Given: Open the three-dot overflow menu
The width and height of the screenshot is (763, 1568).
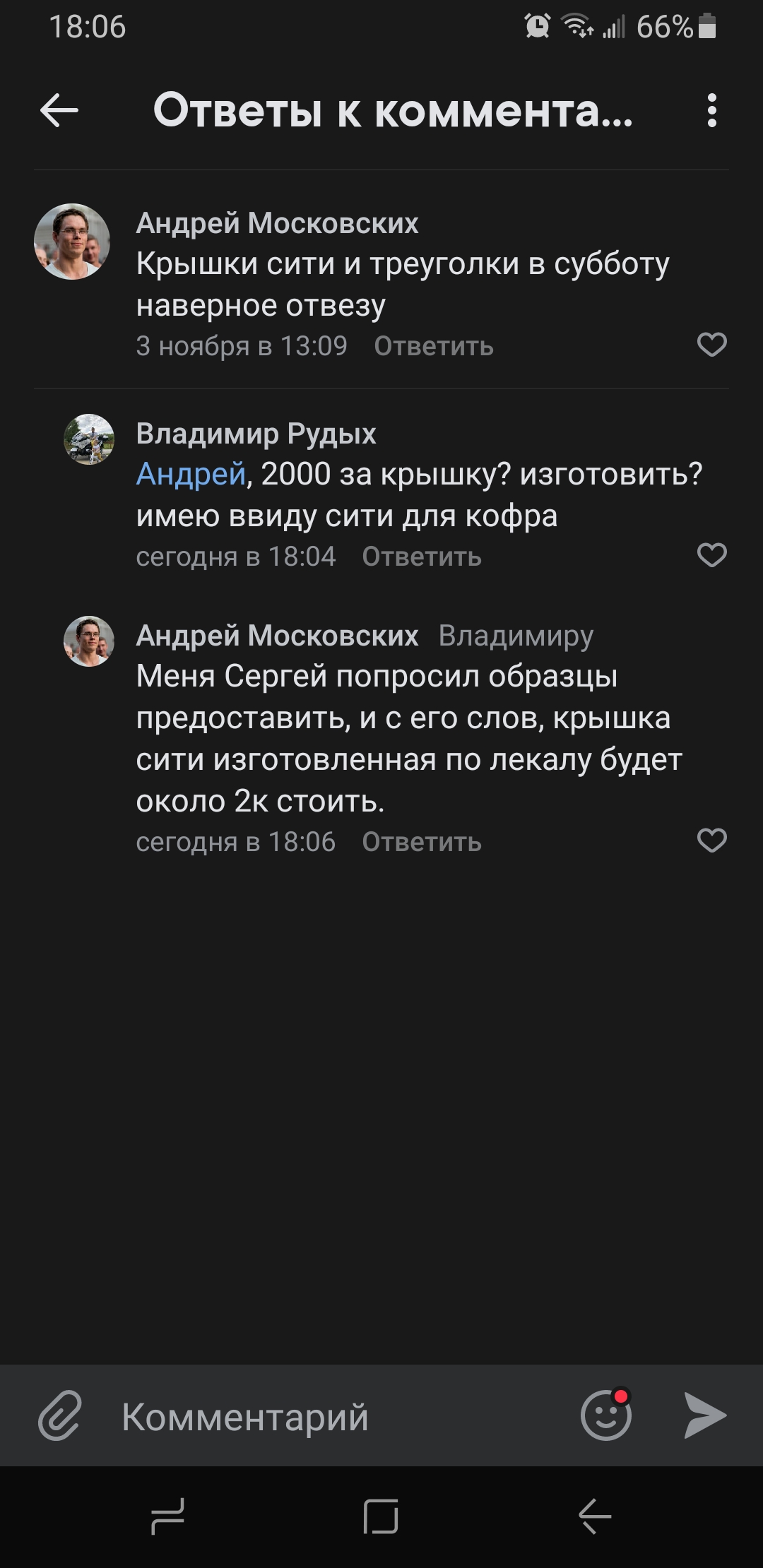Looking at the screenshot, I should (711, 111).
